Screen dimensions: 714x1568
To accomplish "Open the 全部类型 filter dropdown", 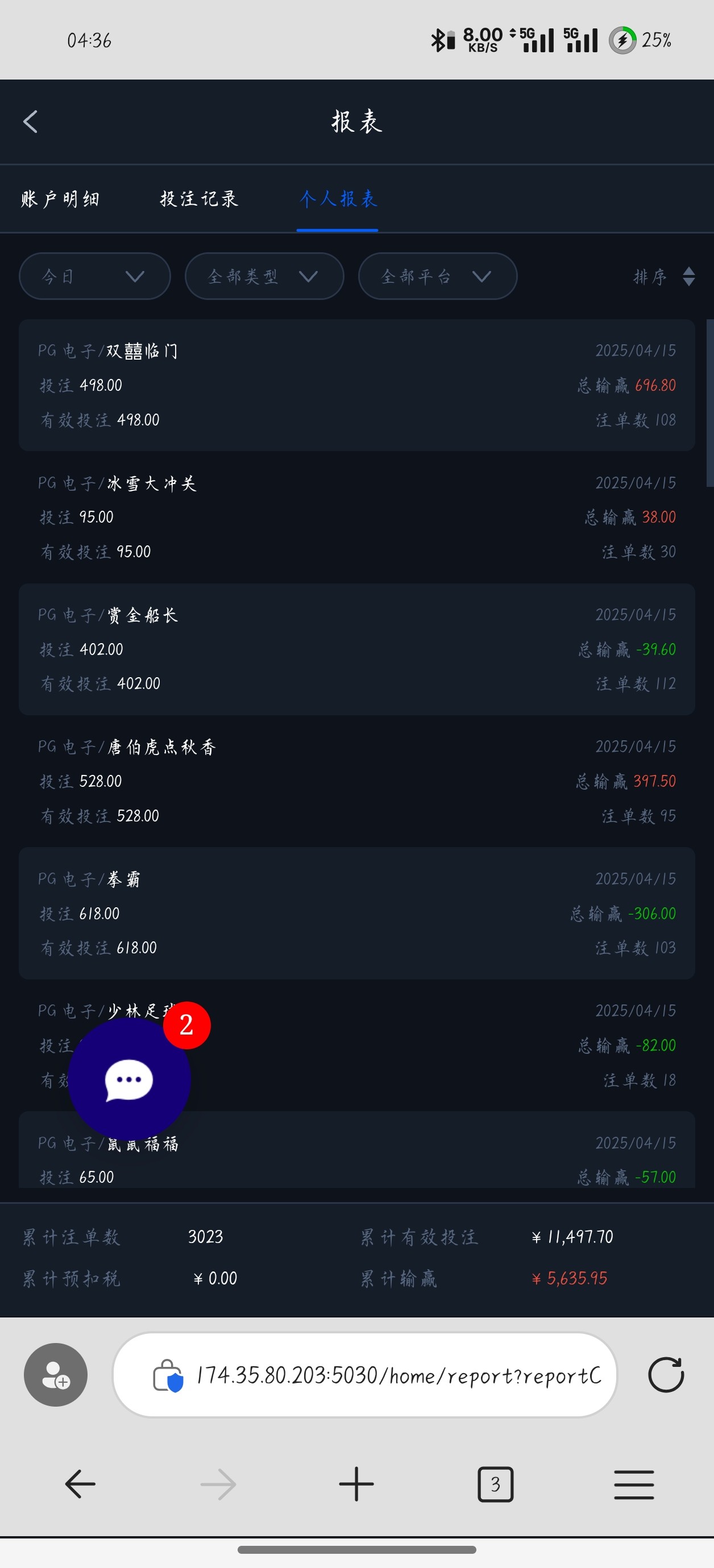I will (x=264, y=276).
